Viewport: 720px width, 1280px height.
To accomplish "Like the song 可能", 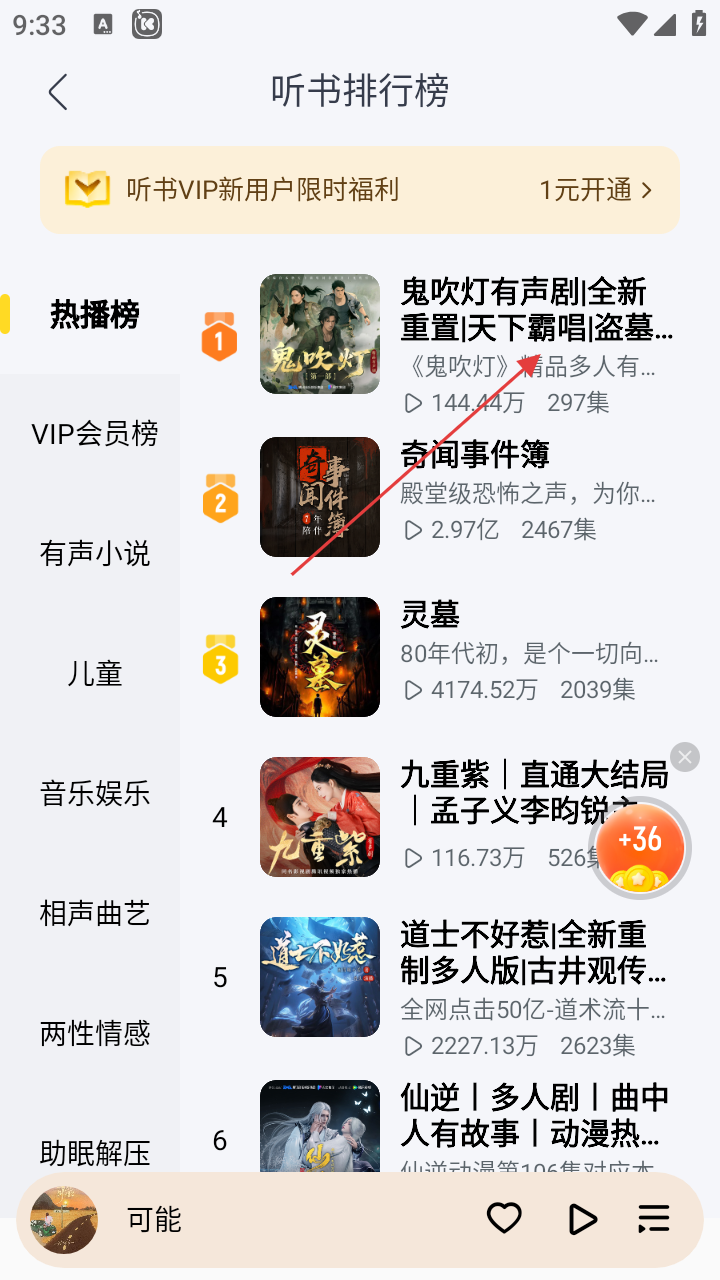I will [x=504, y=1218].
